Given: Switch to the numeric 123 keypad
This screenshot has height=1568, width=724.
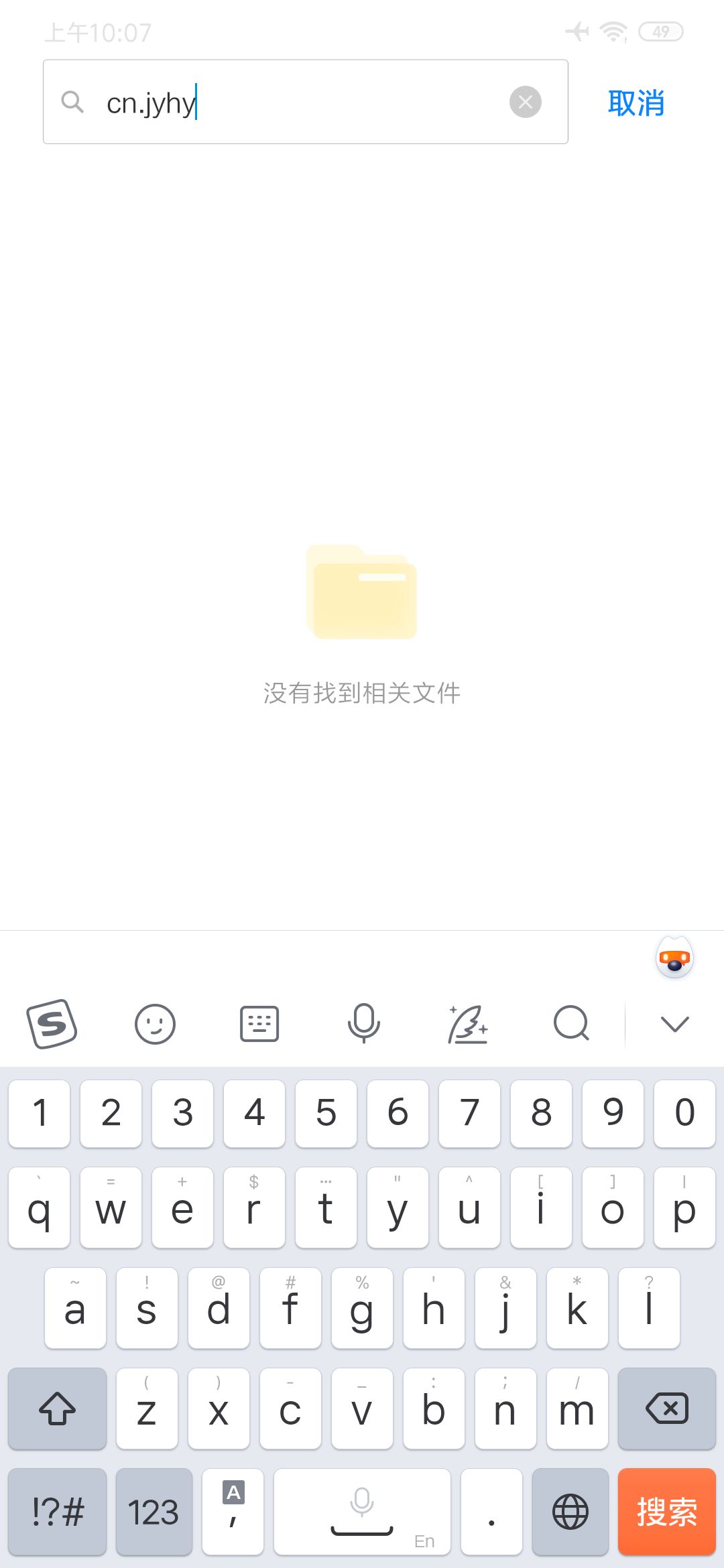Looking at the screenshot, I should pos(154,1512).
